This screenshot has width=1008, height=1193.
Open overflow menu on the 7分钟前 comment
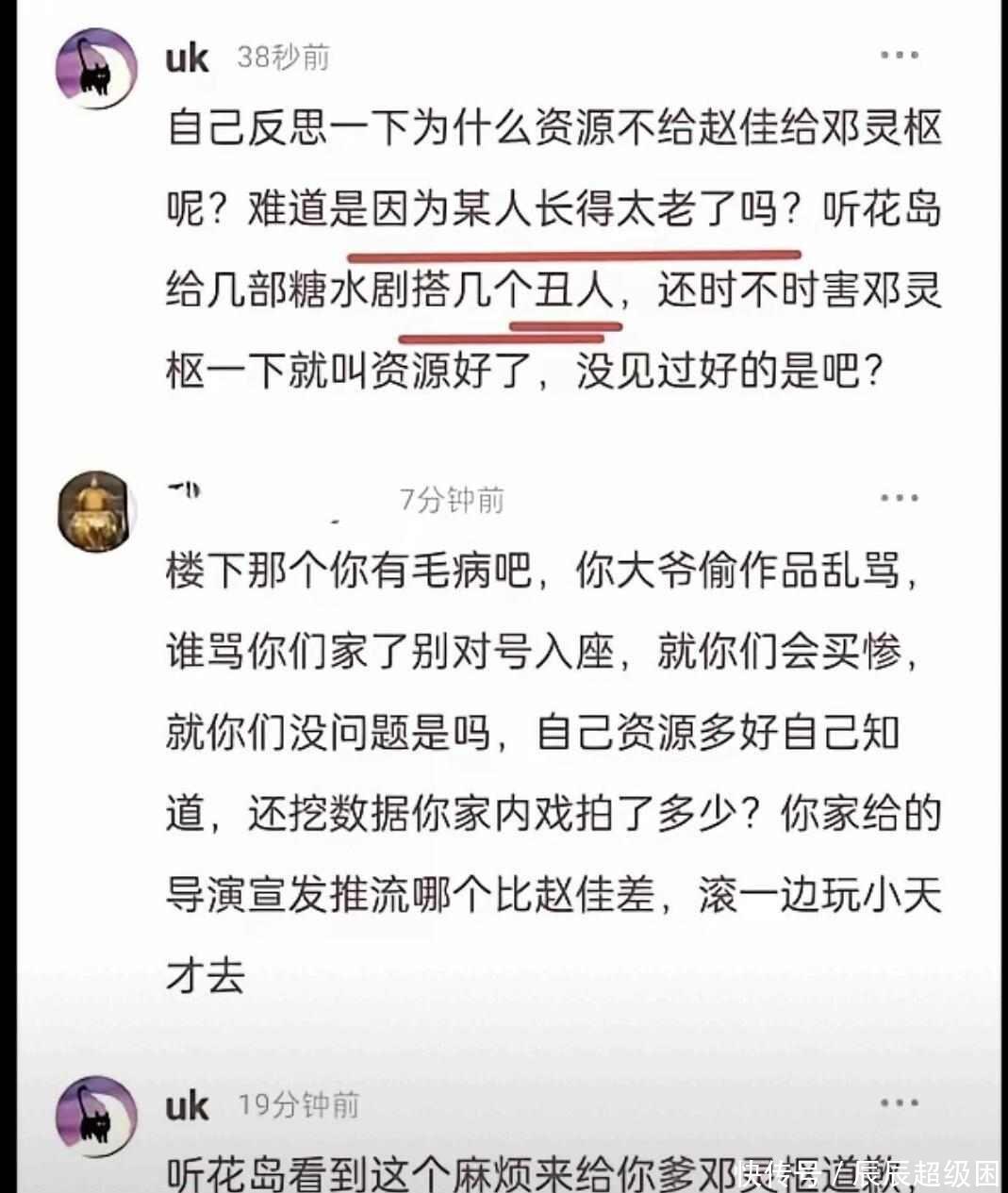click(899, 498)
